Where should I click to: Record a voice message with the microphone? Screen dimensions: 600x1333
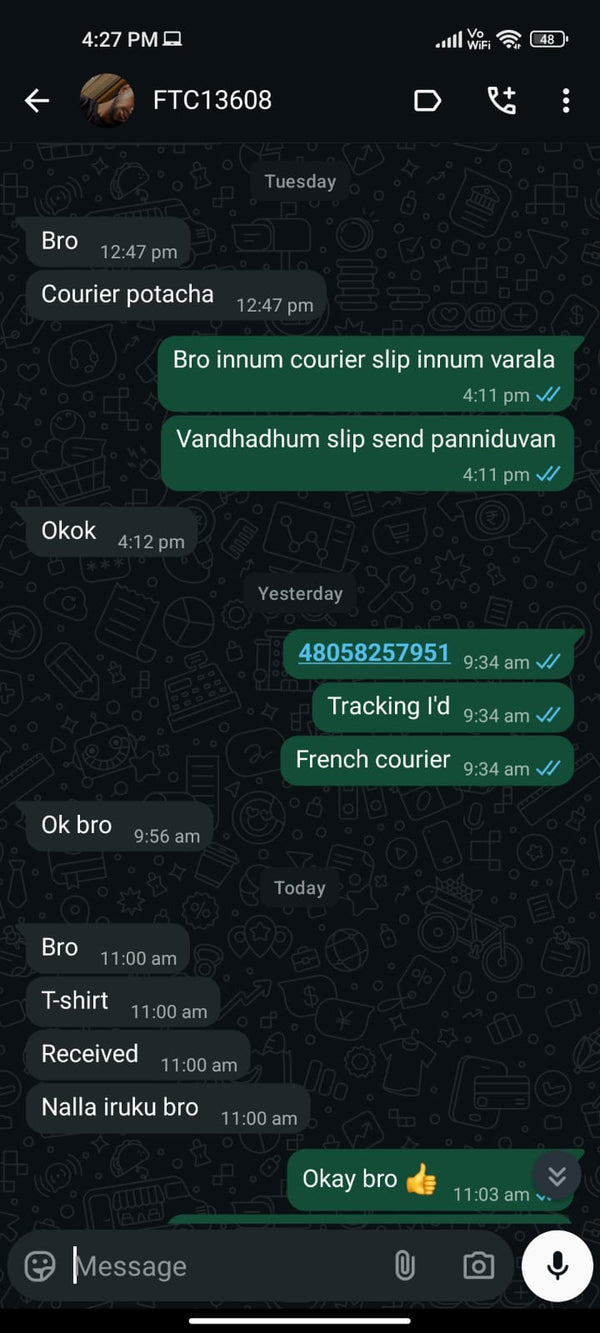pos(557,1266)
